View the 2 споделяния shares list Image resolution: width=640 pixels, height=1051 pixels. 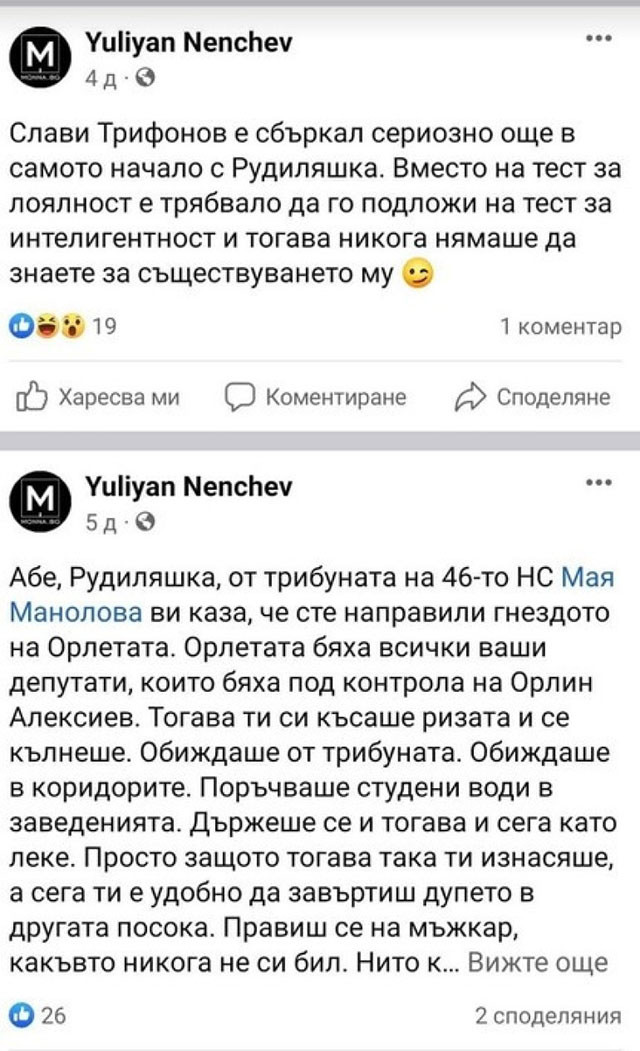pos(548,1015)
